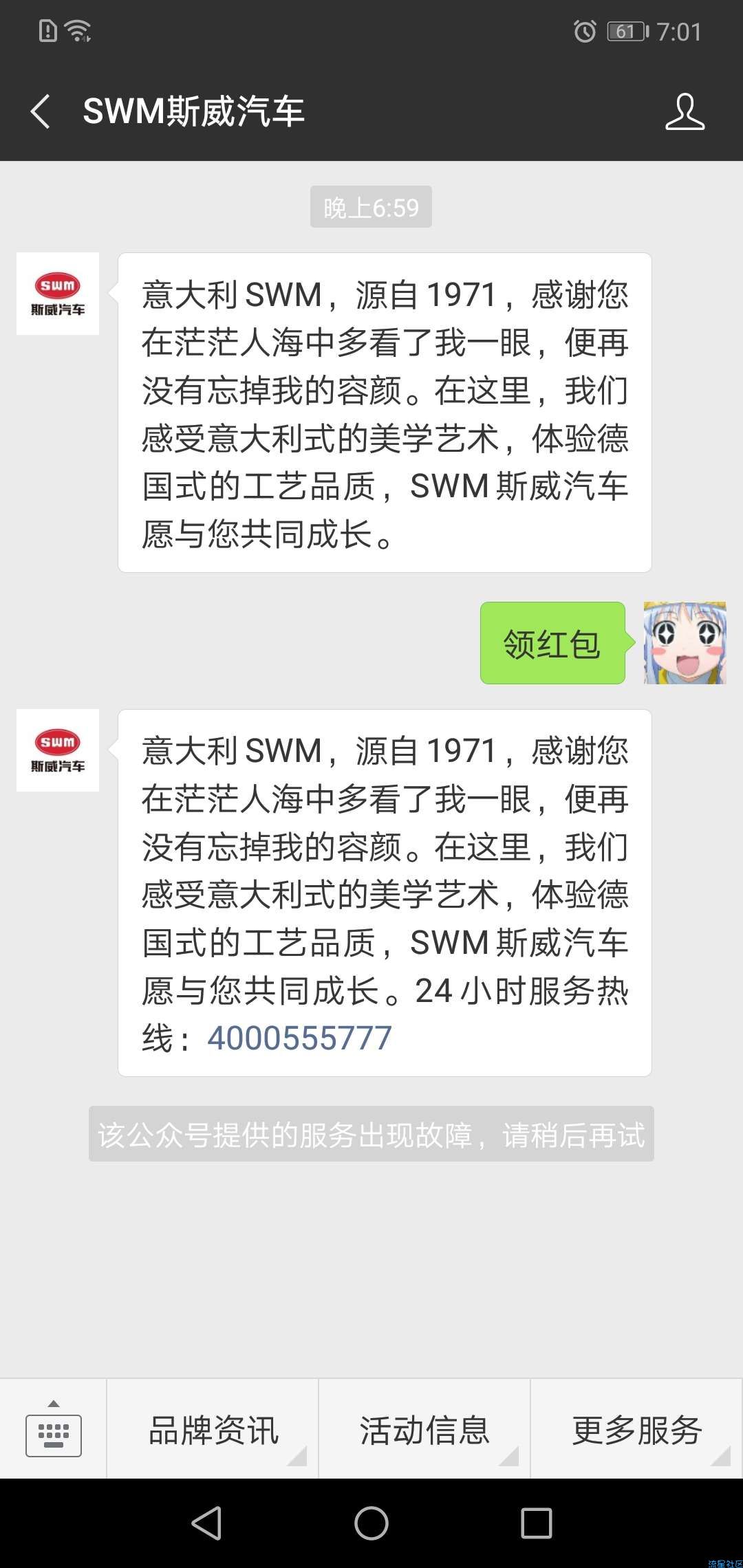Image resolution: width=743 pixels, height=1568 pixels.
Task: View my own profile avatar
Action: coord(685,643)
